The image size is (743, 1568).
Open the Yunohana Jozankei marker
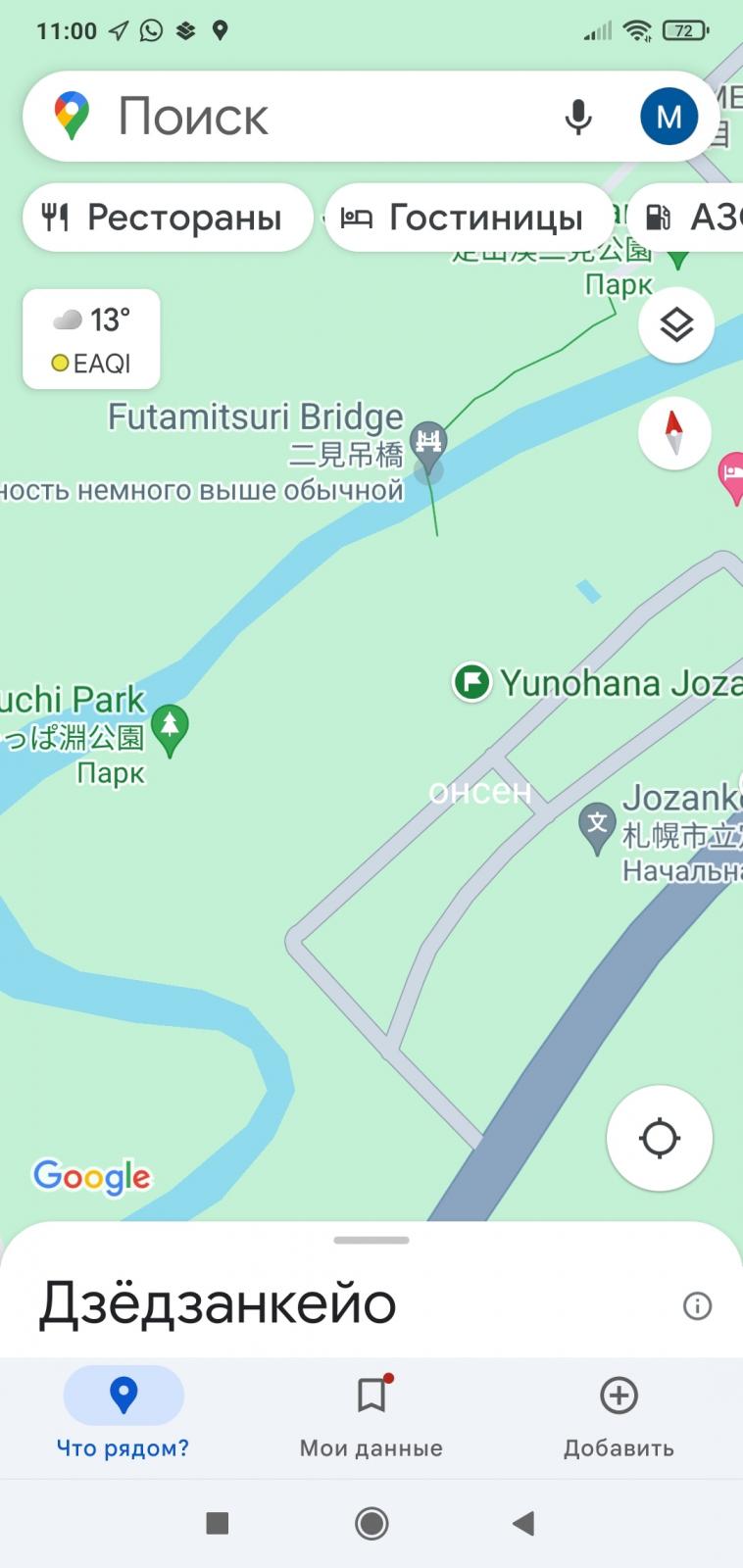471,681
